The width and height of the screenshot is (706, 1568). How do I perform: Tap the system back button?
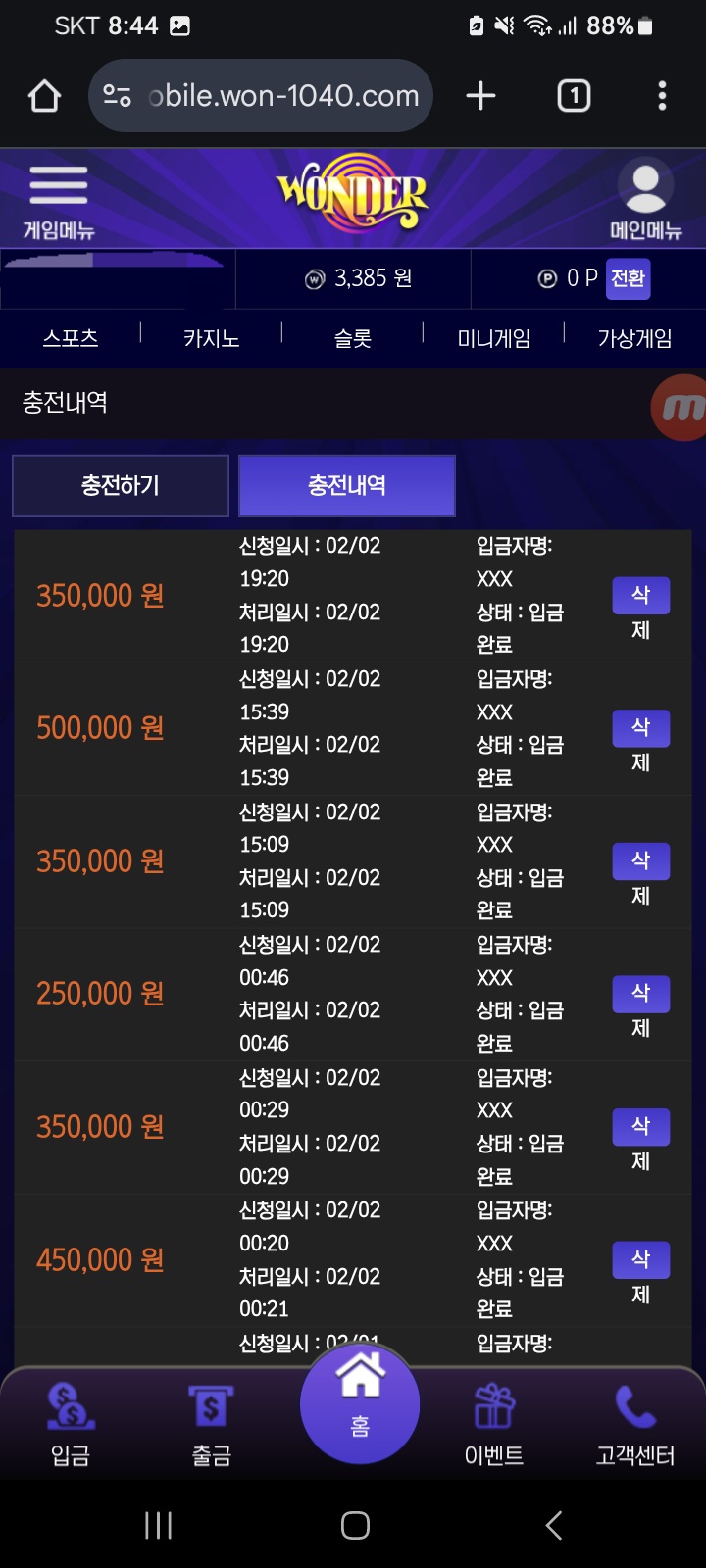(x=554, y=1525)
